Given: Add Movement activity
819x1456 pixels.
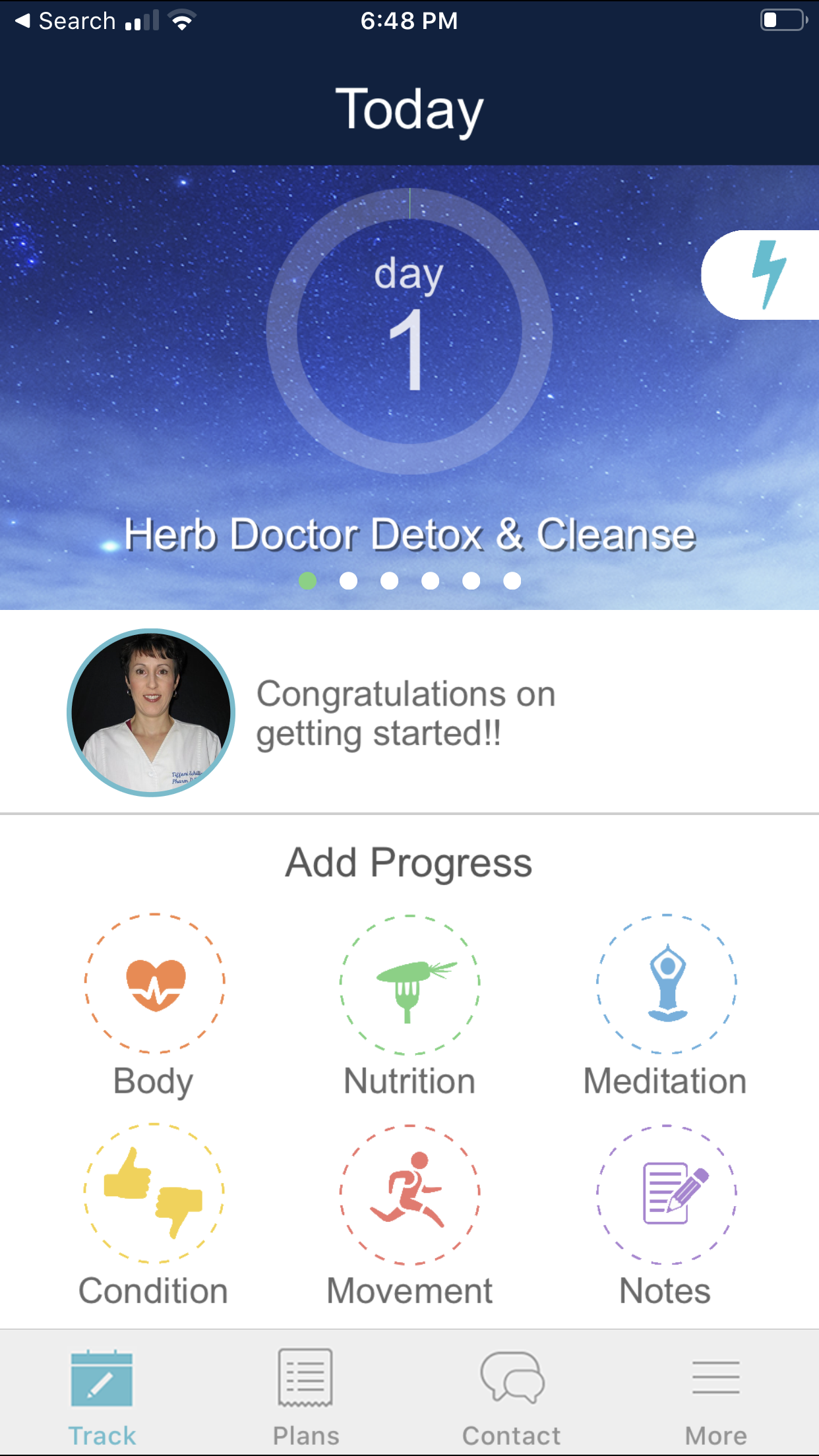Looking at the screenshot, I should pos(409,1194).
